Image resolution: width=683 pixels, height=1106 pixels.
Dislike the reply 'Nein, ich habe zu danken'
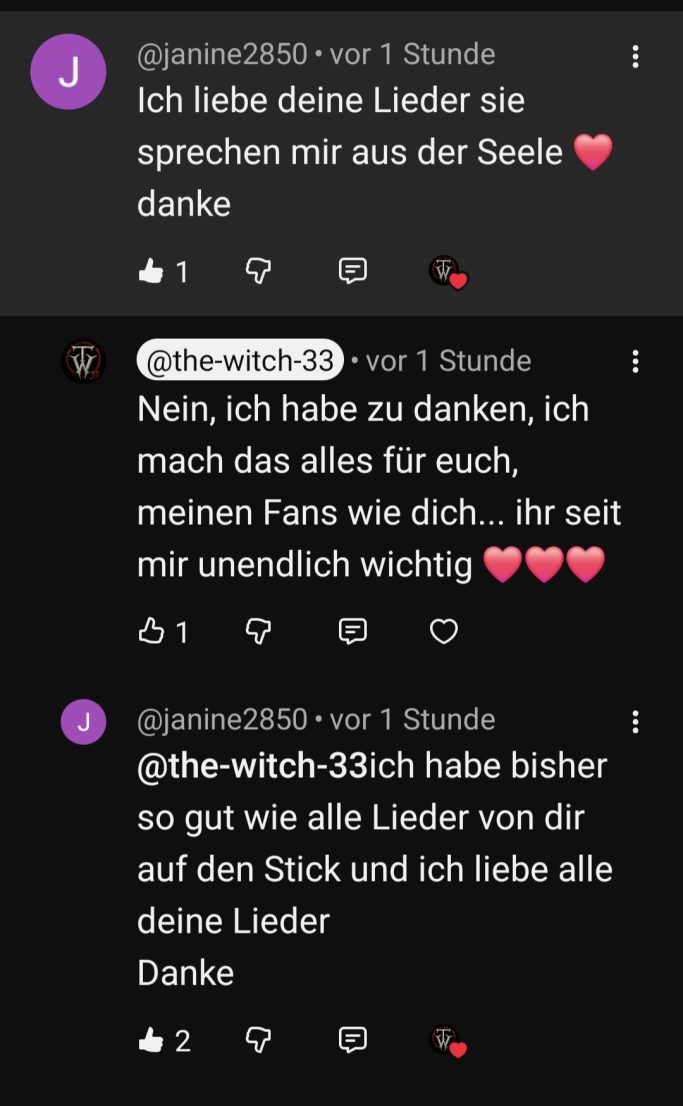coord(258,631)
